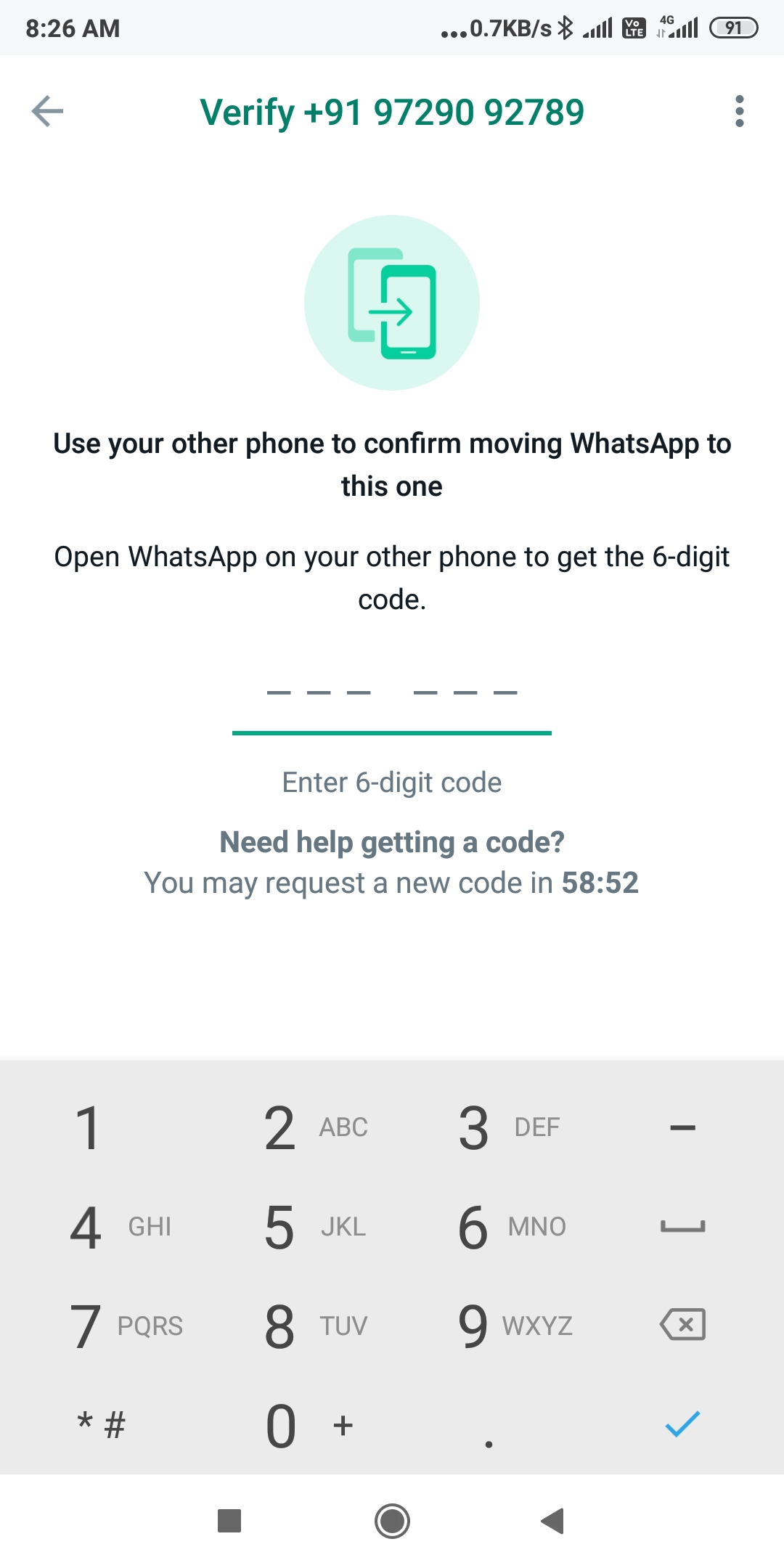The image size is (784, 1568).
Task: Enter digit 7 PQRS
Action: tap(98, 1326)
